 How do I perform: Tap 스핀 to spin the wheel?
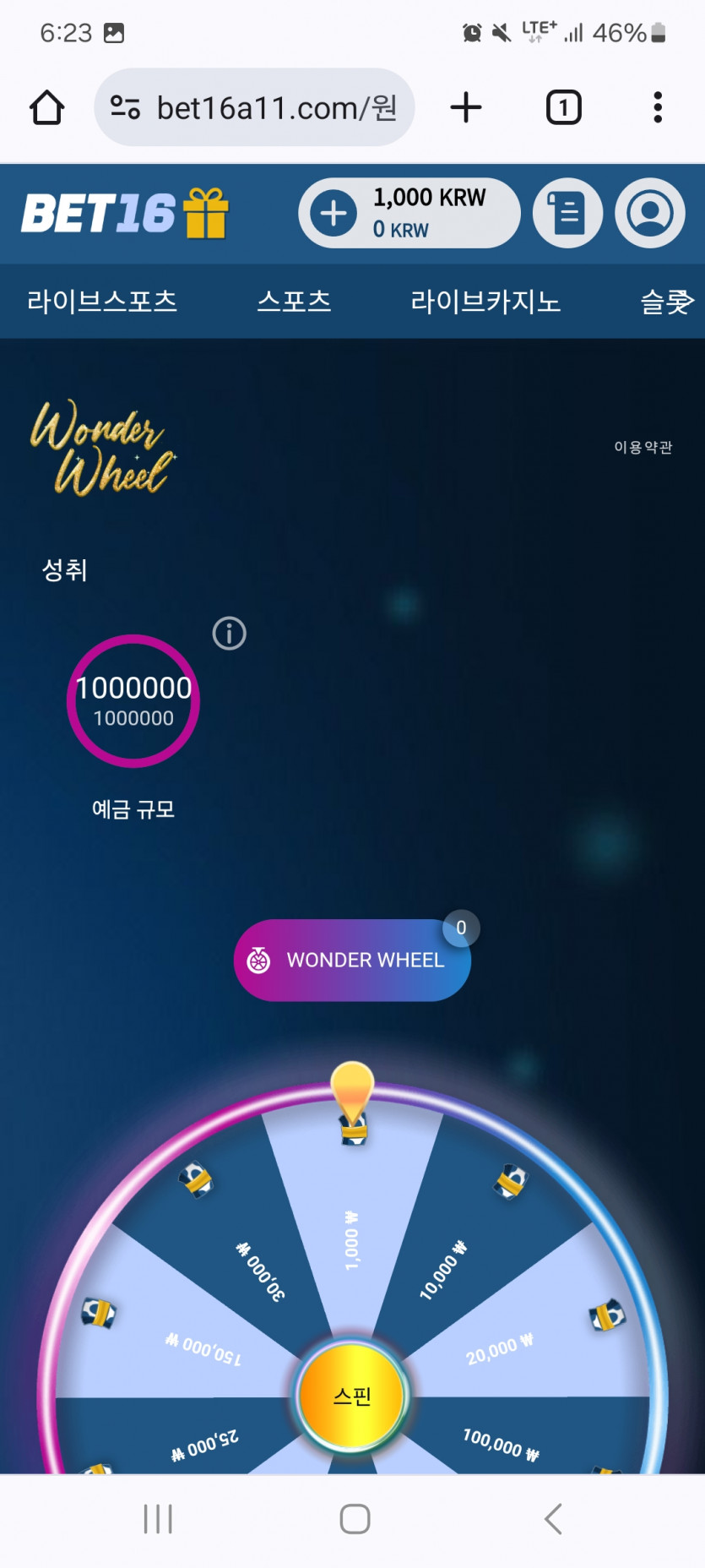pyautogui.click(x=352, y=1396)
